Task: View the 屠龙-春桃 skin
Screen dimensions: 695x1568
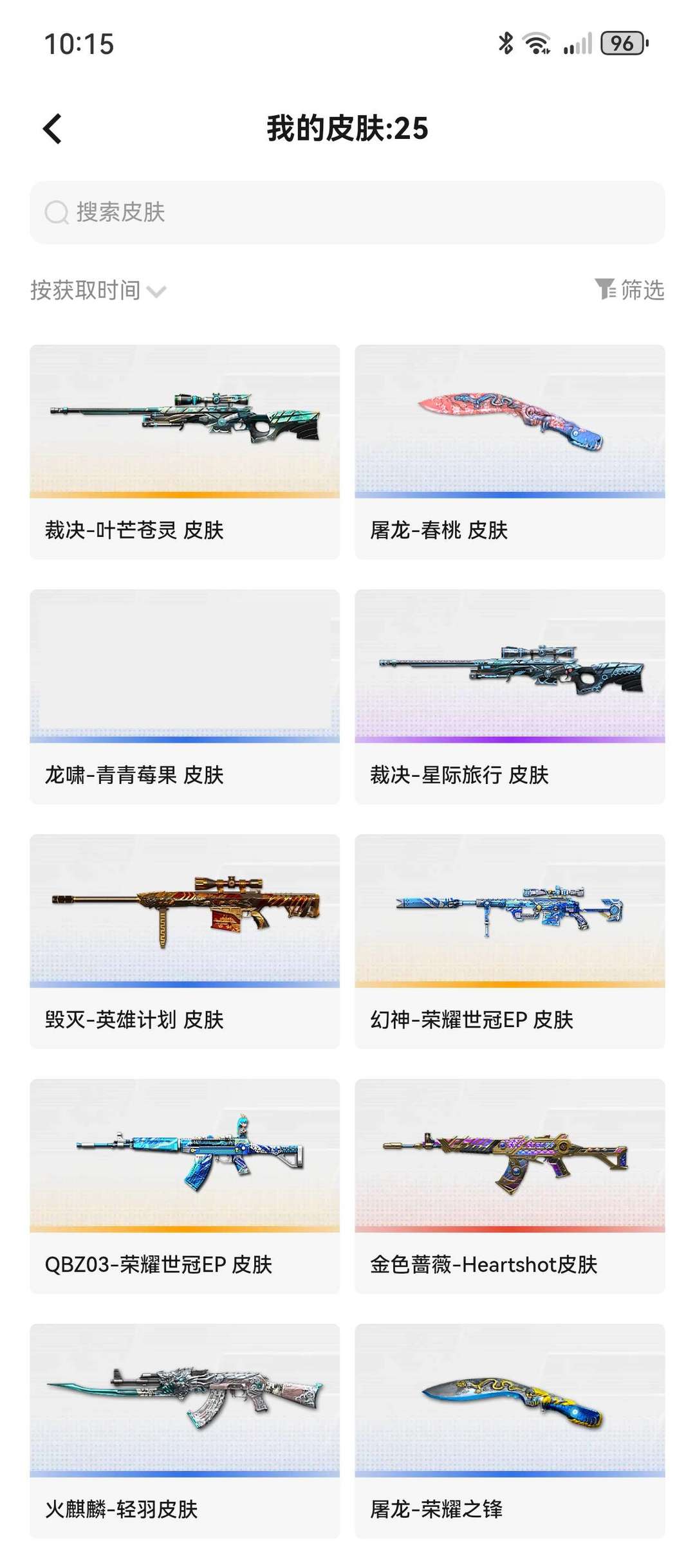Action: 510,451
